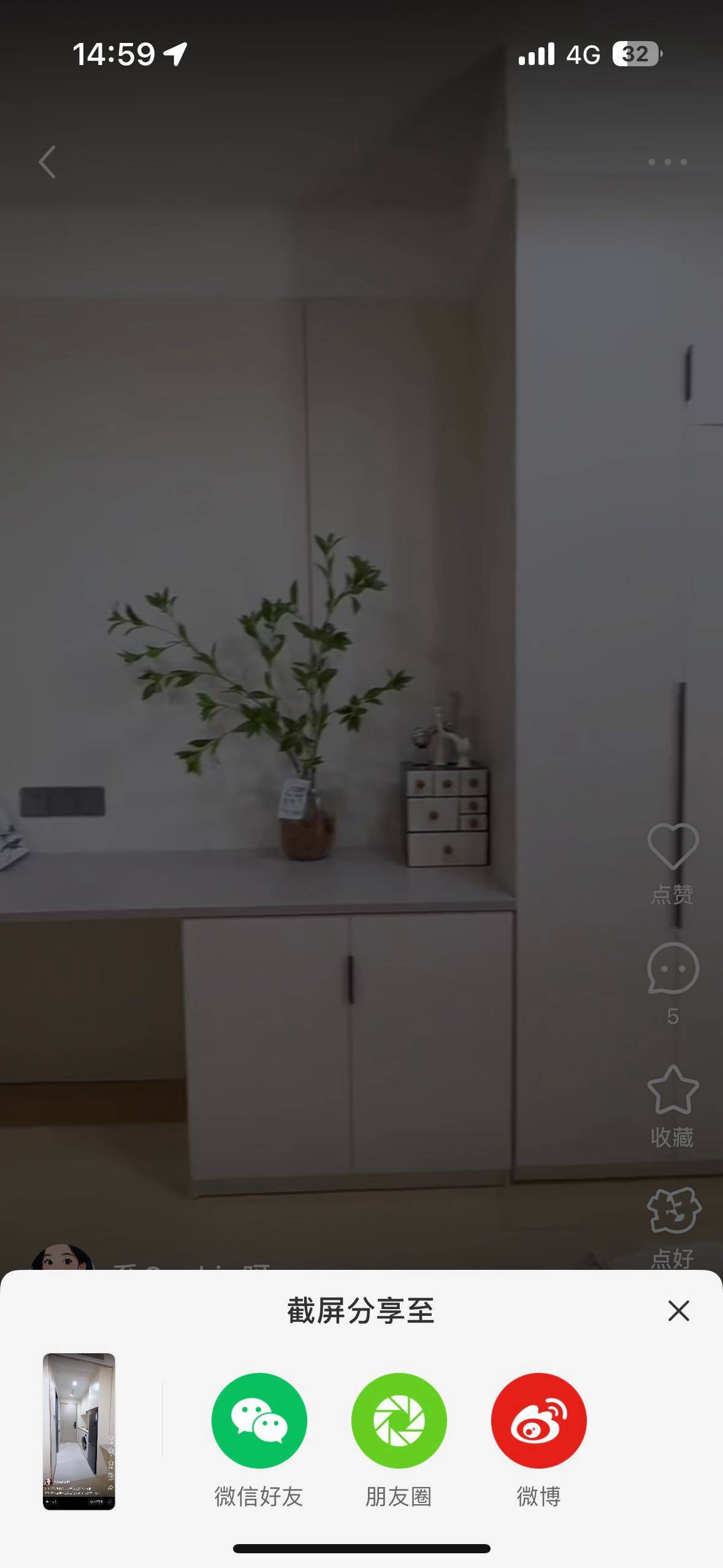Open the comments bubble
This screenshot has height=1568, width=723.
[673, 968]
